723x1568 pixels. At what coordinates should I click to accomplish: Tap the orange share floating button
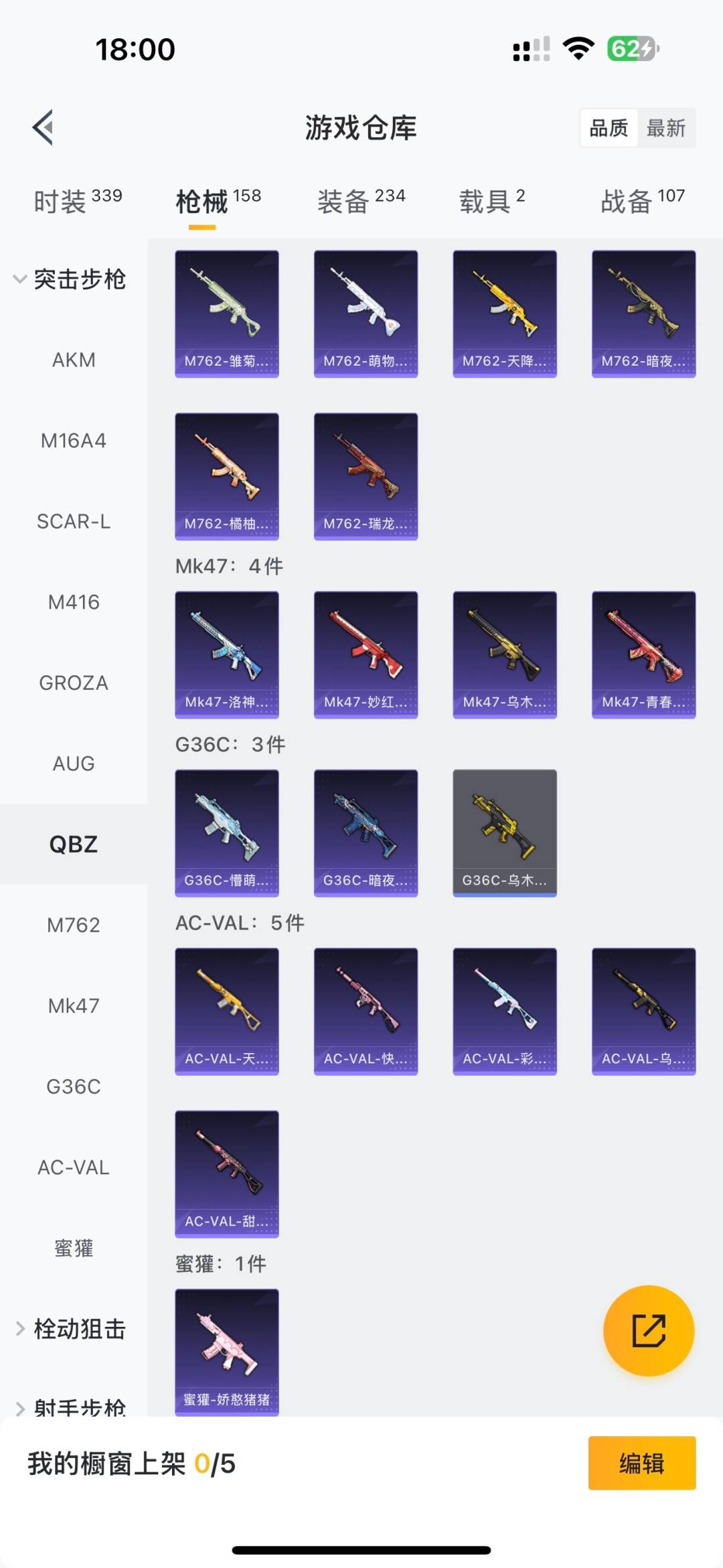pos(649,1330)
